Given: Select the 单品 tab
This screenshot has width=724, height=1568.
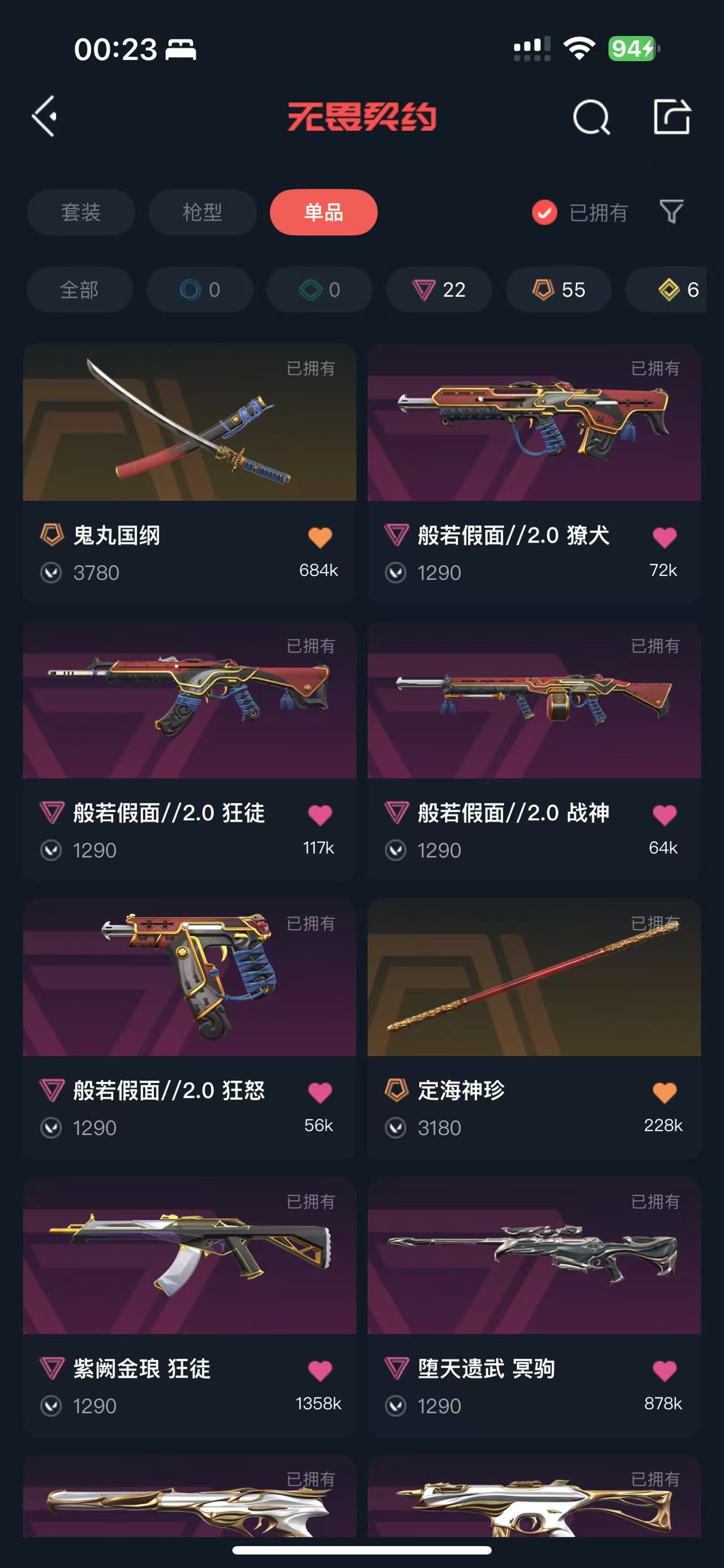Looking at the screenshot, I should coord(324,213).
